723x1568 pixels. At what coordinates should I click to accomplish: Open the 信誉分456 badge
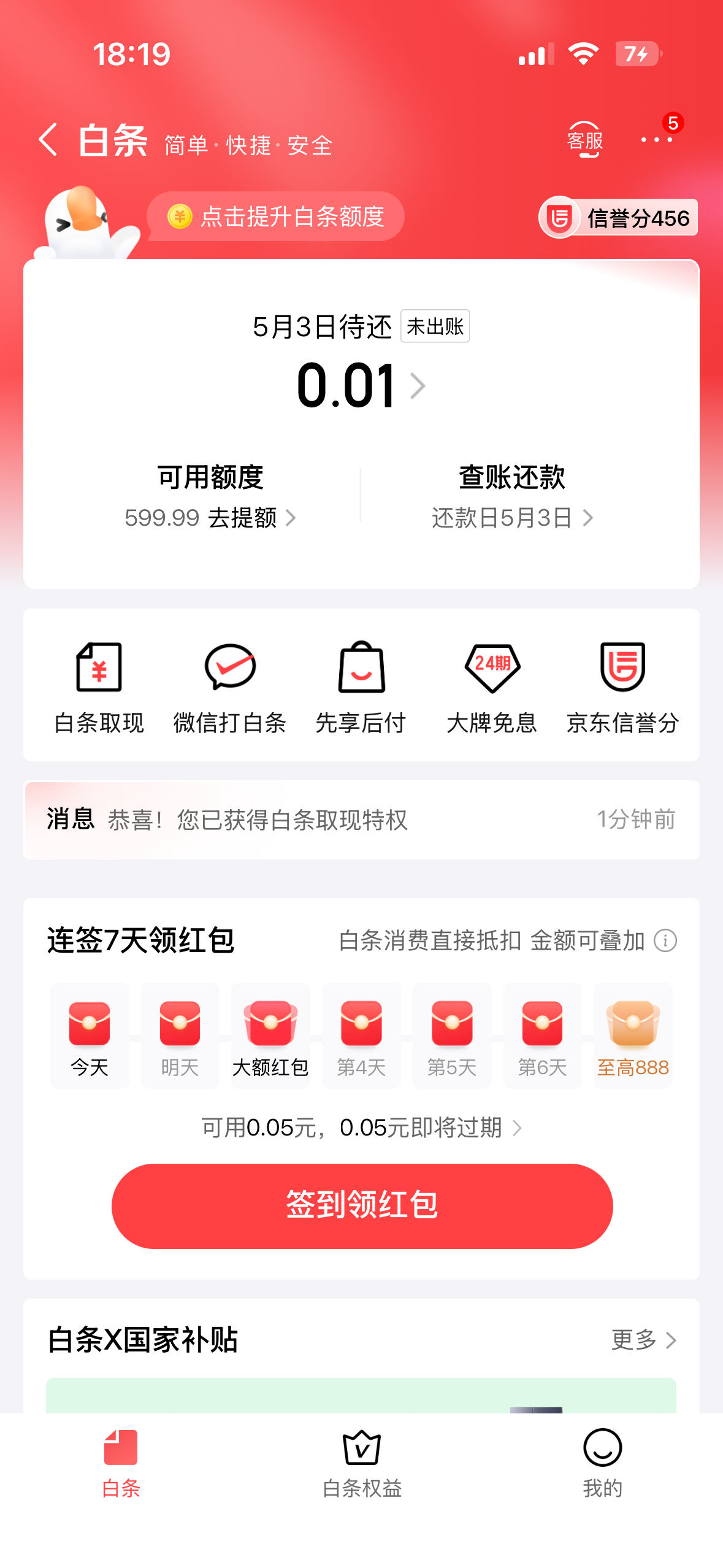pos(619,218)
